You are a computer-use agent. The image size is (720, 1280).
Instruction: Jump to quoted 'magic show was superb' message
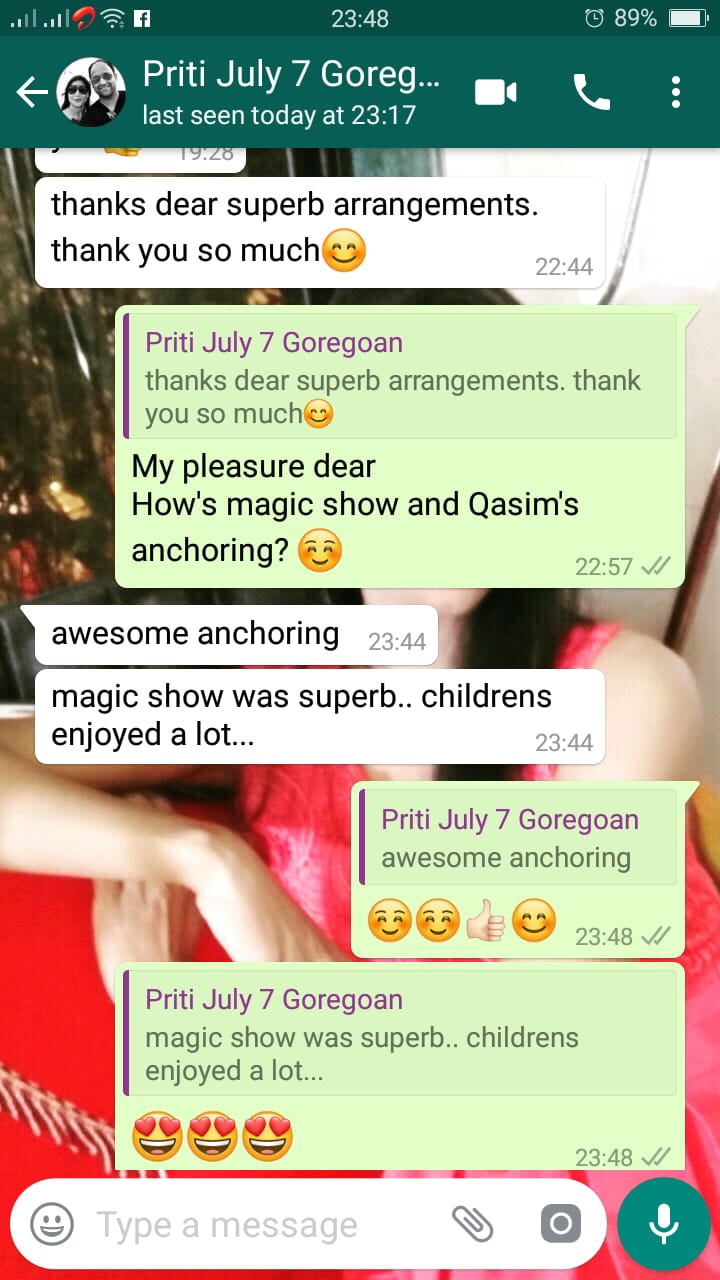[400, 1035]
